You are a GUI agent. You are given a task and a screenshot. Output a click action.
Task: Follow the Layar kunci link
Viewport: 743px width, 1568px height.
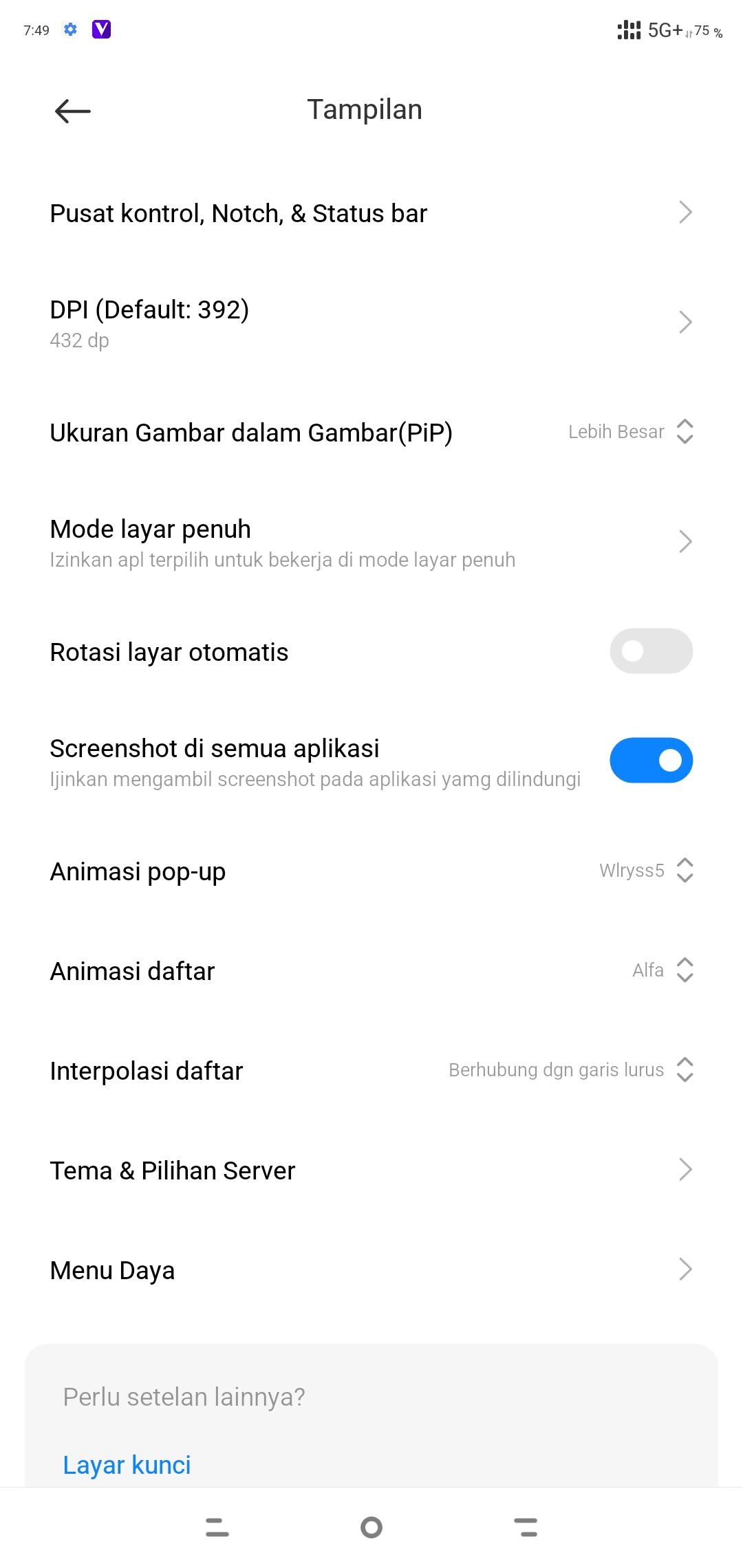click(x=127, y=1465)
